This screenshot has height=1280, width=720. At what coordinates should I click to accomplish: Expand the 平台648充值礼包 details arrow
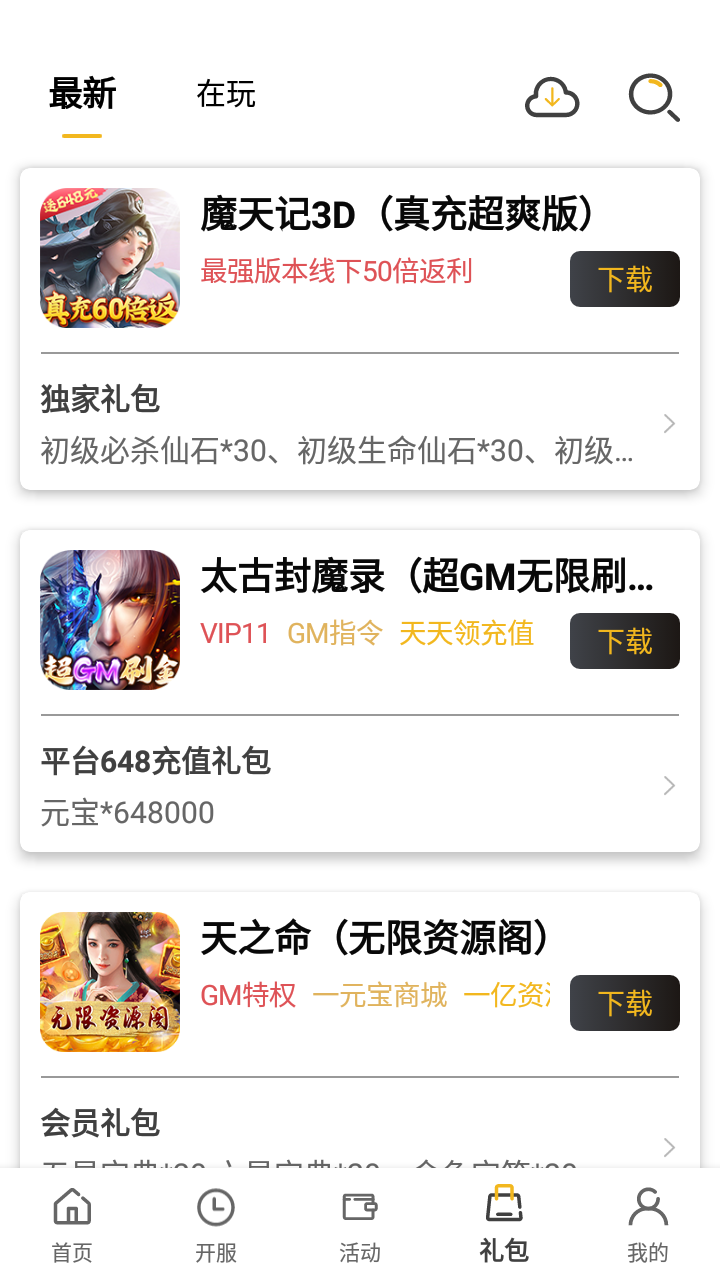pyautogui.click(x=668, y=786)
